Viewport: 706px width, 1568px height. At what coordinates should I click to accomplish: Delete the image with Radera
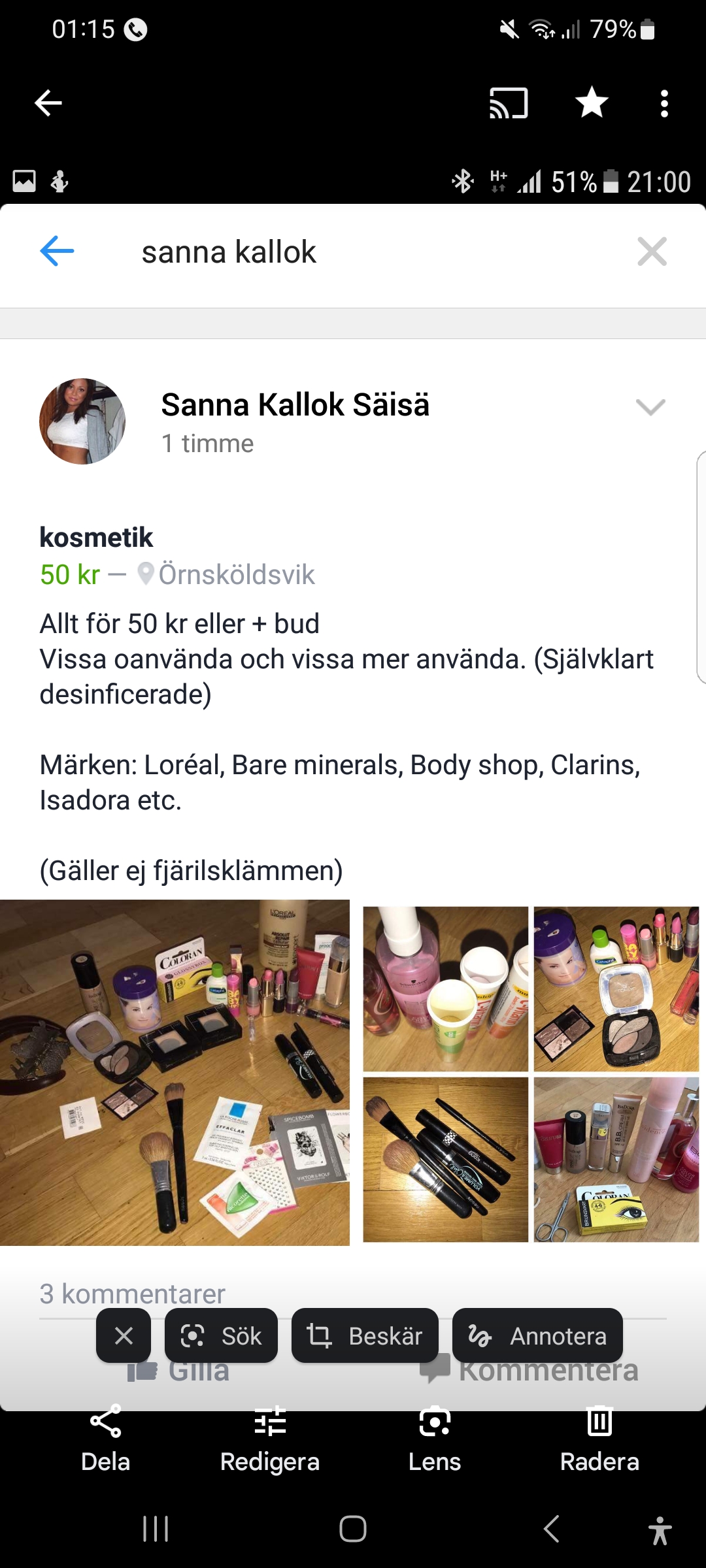(x=599, y=1439)
